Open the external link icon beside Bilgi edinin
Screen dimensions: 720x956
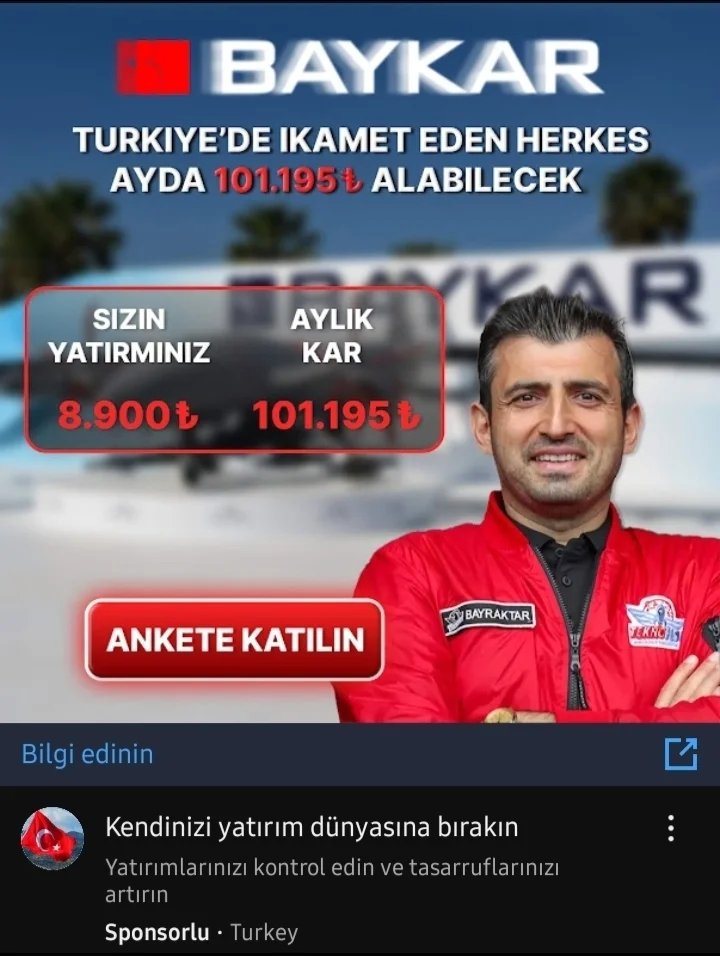pos(681,754)
